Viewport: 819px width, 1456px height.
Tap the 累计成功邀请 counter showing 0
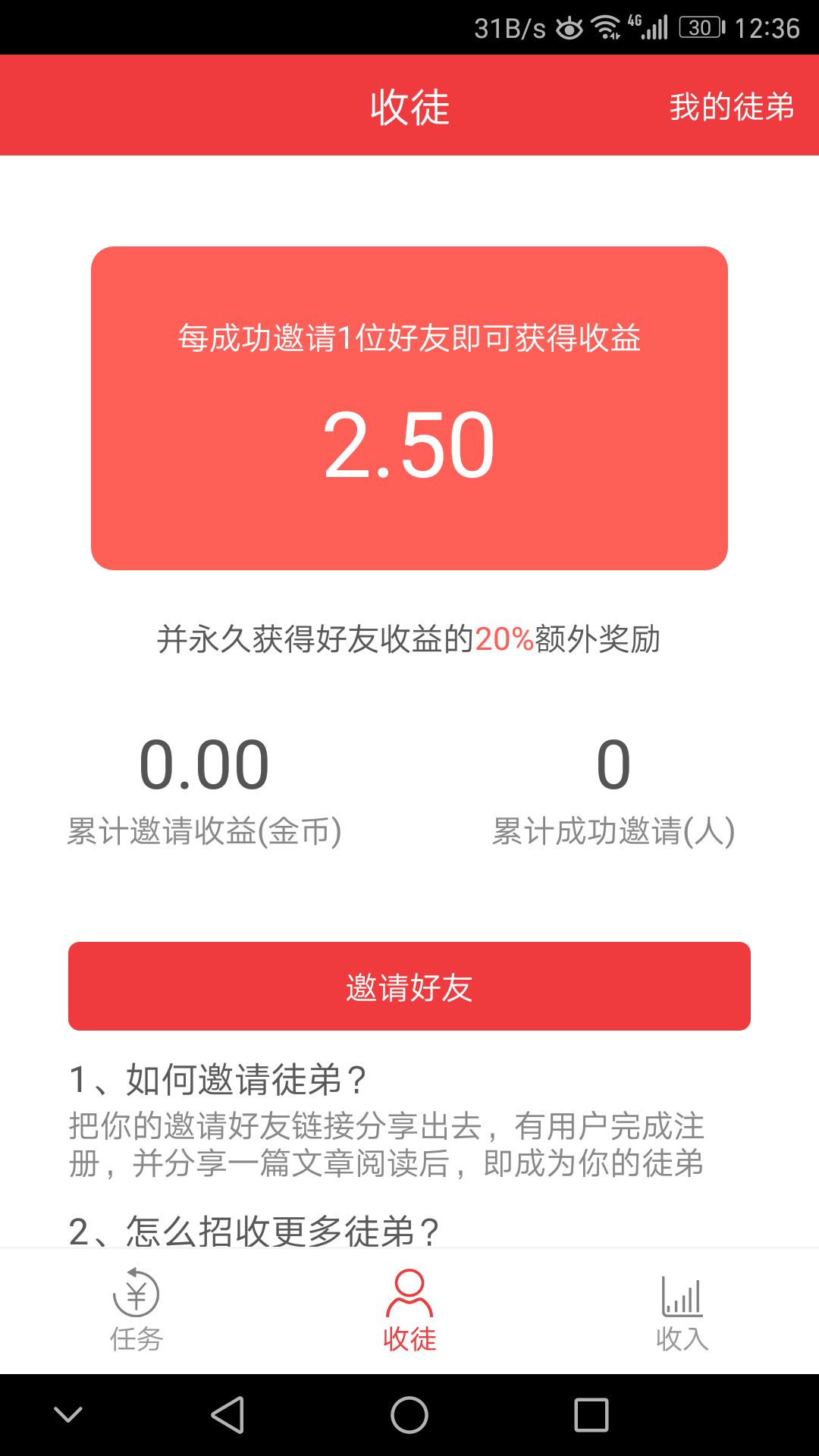point(614,764)
